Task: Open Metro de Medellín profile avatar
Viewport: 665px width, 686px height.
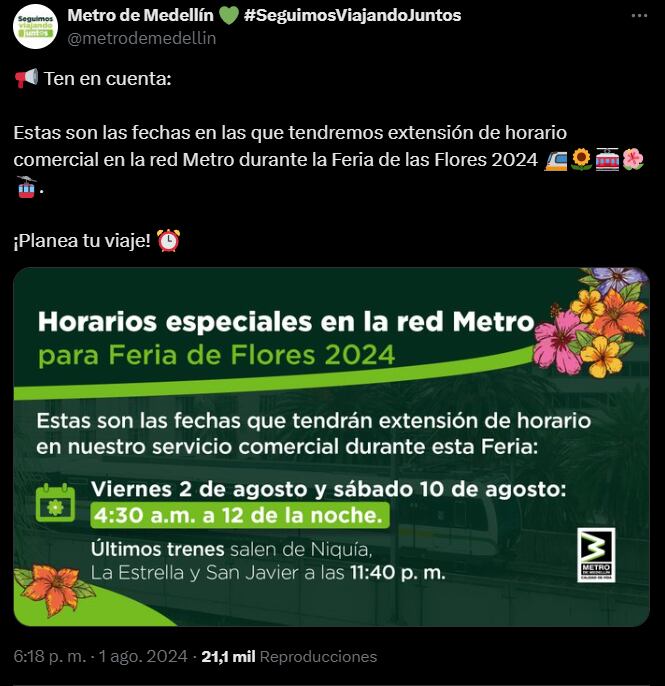Action: [35, 26]
